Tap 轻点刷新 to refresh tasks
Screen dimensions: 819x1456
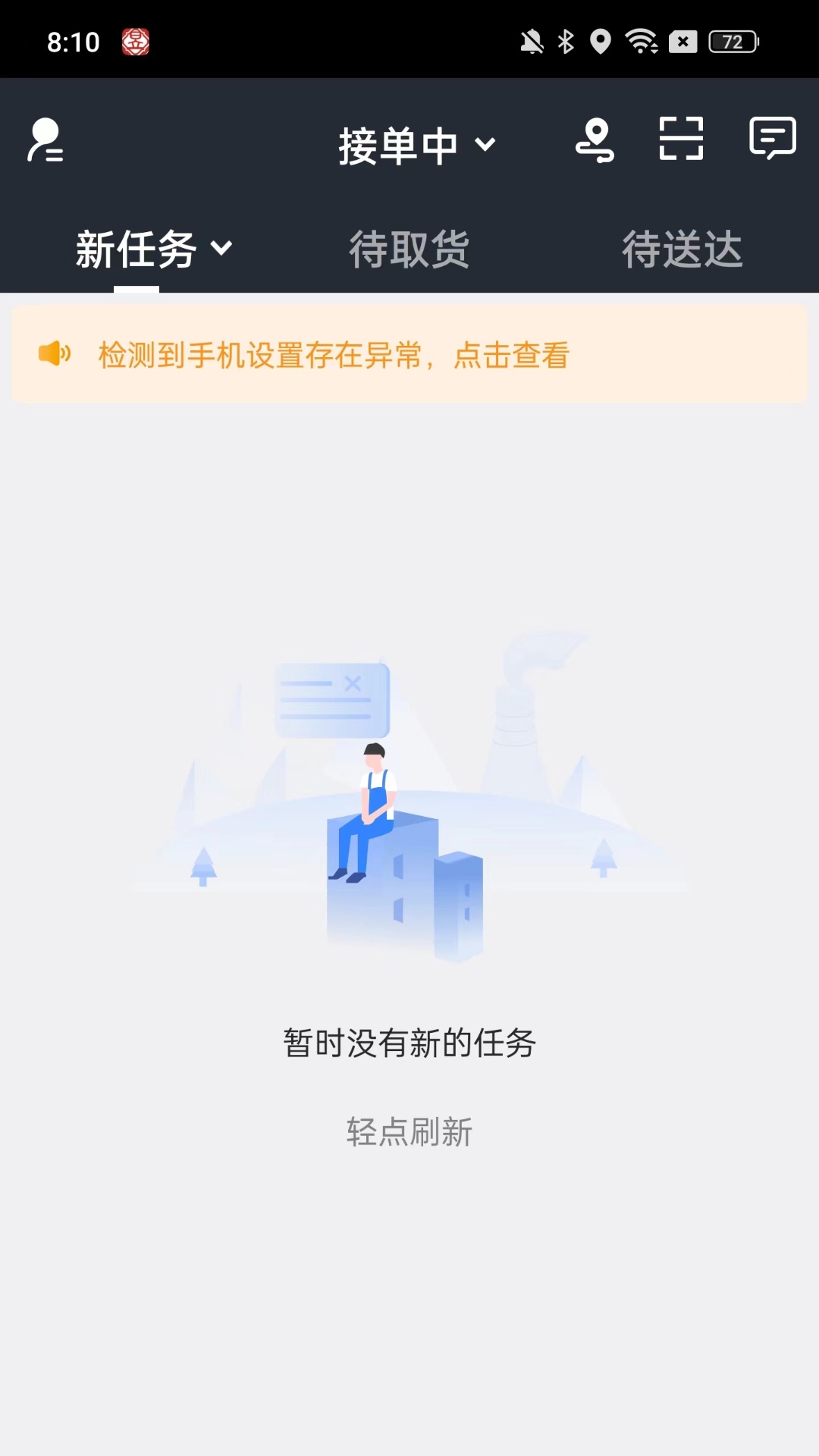coord(409,1132)
